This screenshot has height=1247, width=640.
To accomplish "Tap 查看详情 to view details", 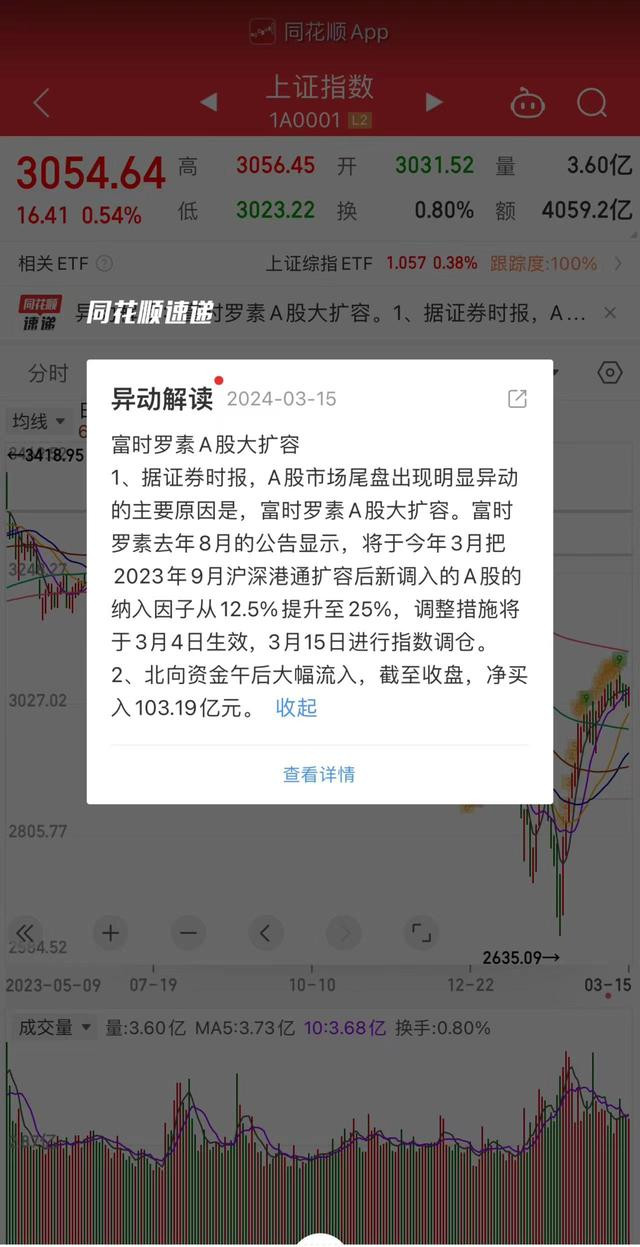I will tap(319, 774).
